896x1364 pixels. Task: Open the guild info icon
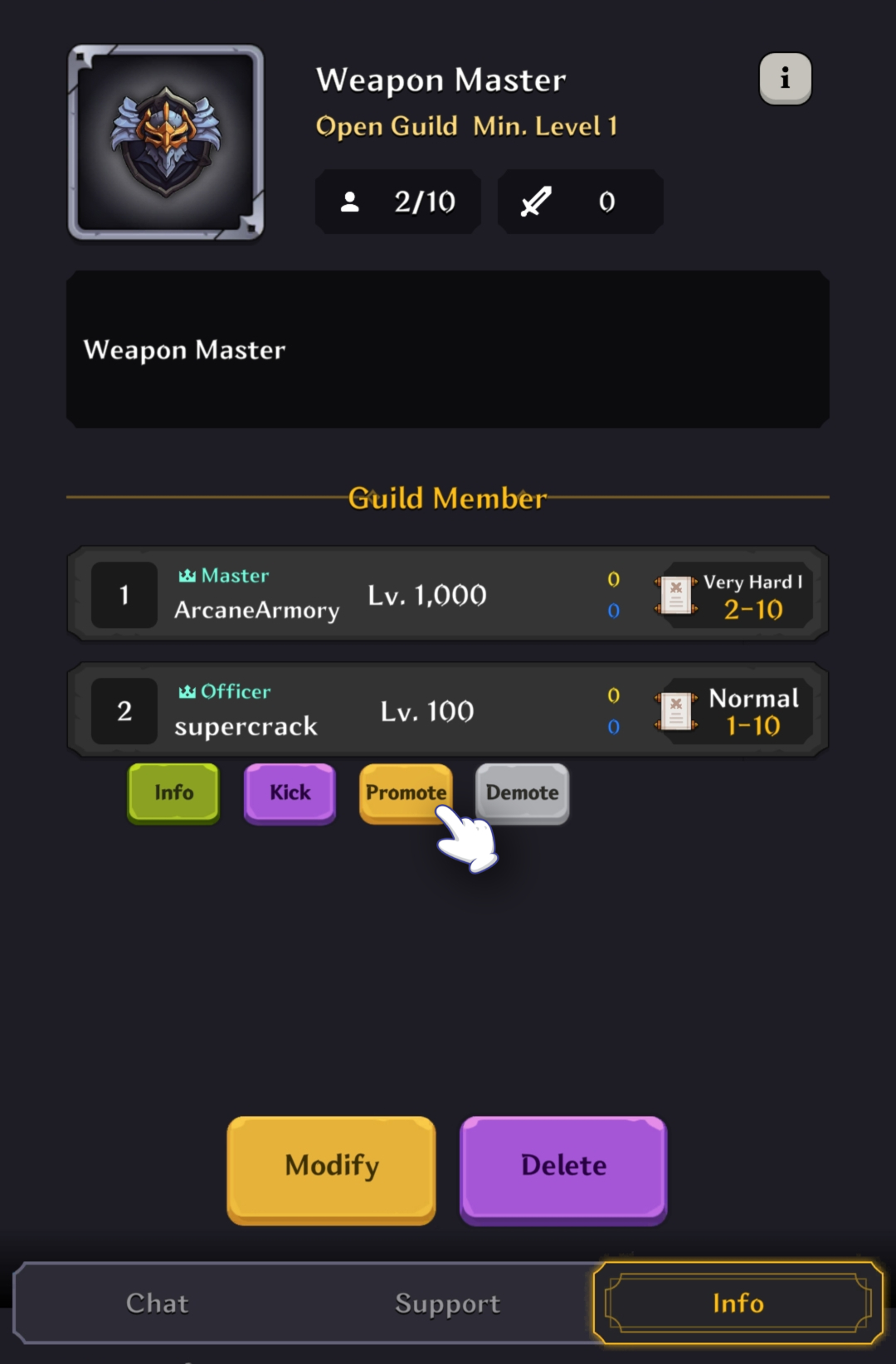point(785,79)
